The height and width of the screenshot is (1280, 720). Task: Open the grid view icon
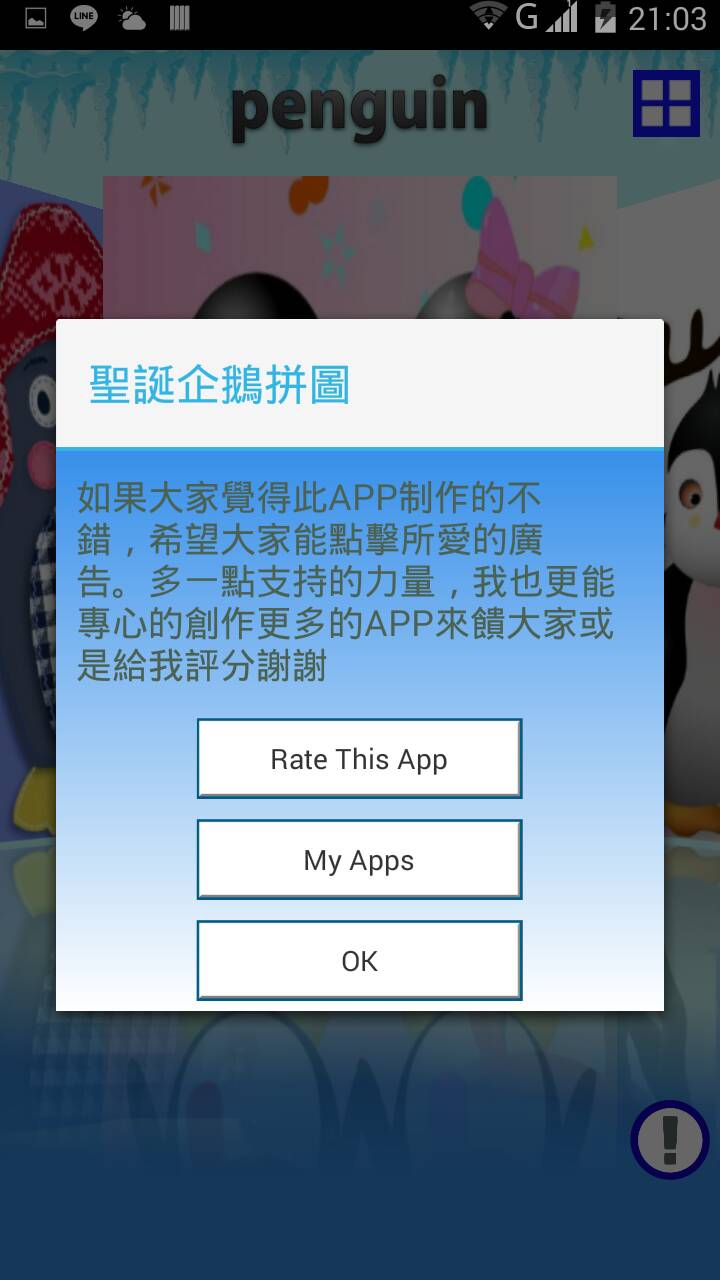[666, 103]
